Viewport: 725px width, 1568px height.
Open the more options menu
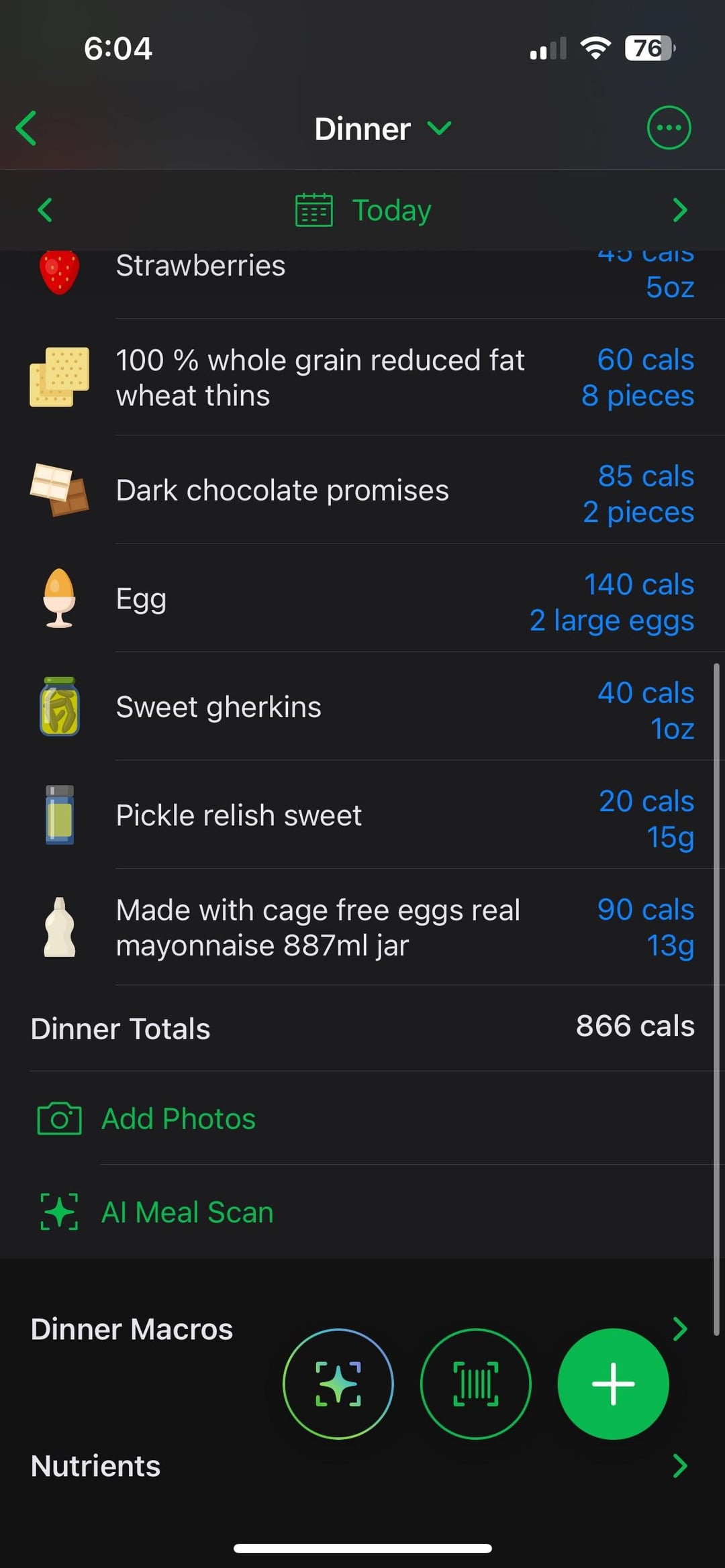[x=669, y=127]
